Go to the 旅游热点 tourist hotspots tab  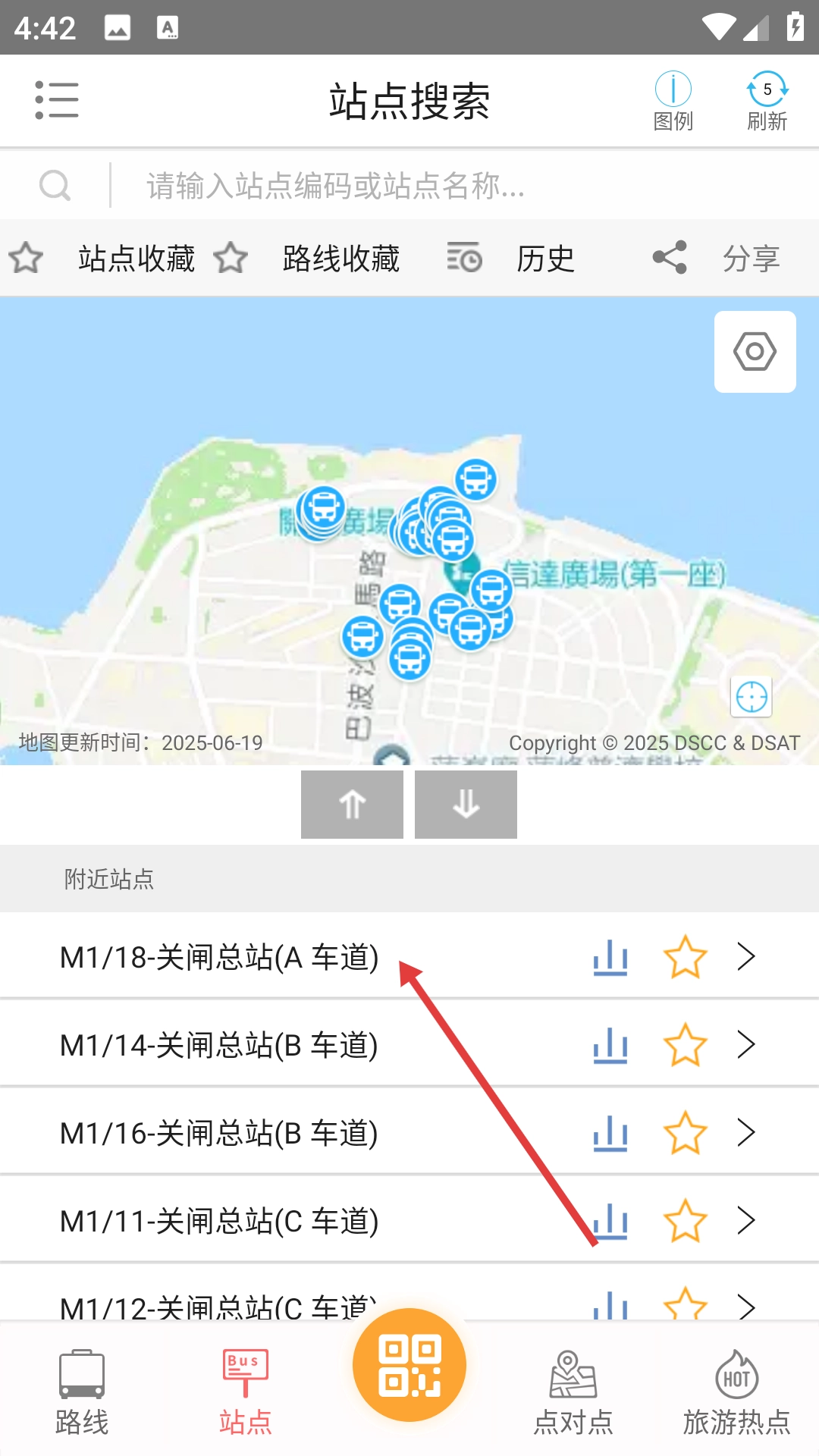click(x=736, y=1392)
